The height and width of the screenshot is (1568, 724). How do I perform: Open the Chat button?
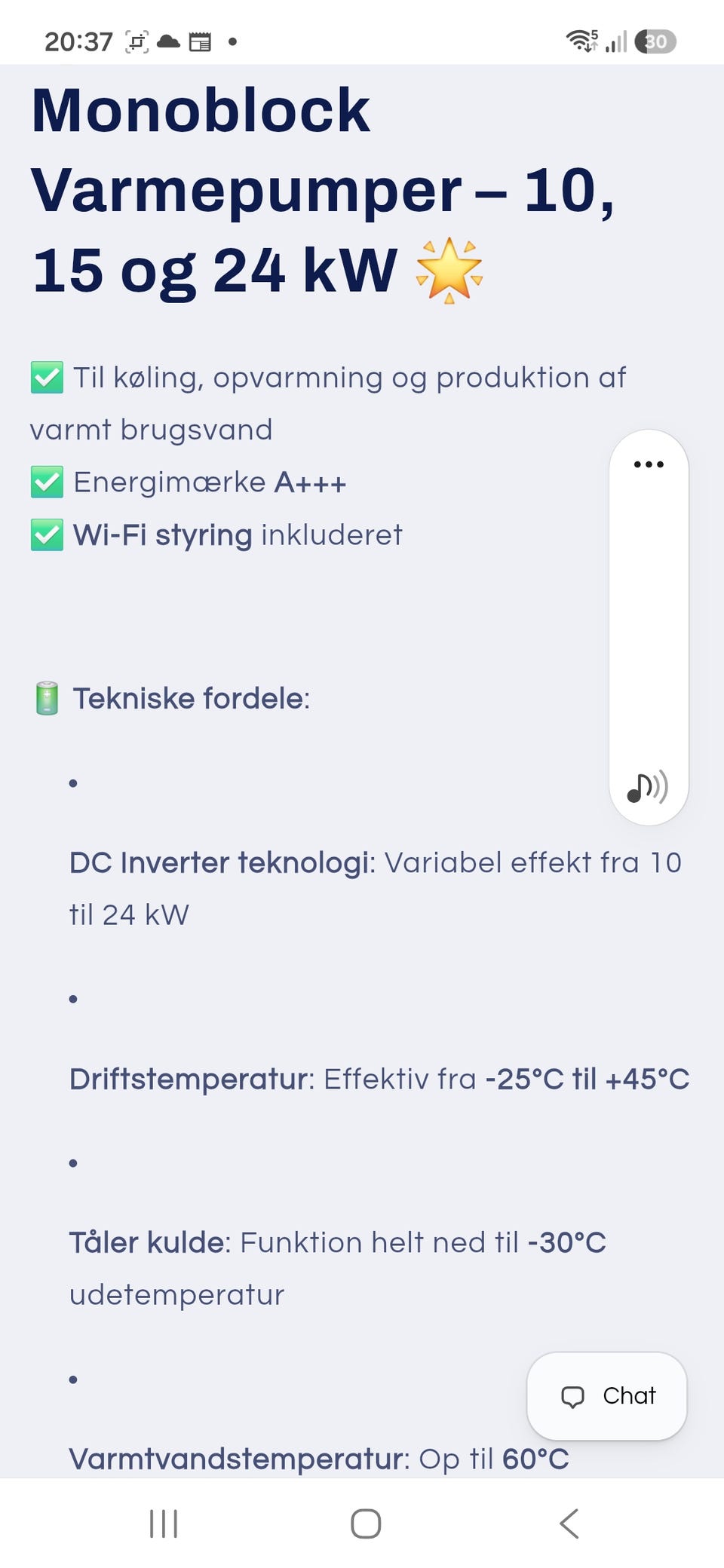(x=607, y=1396)
